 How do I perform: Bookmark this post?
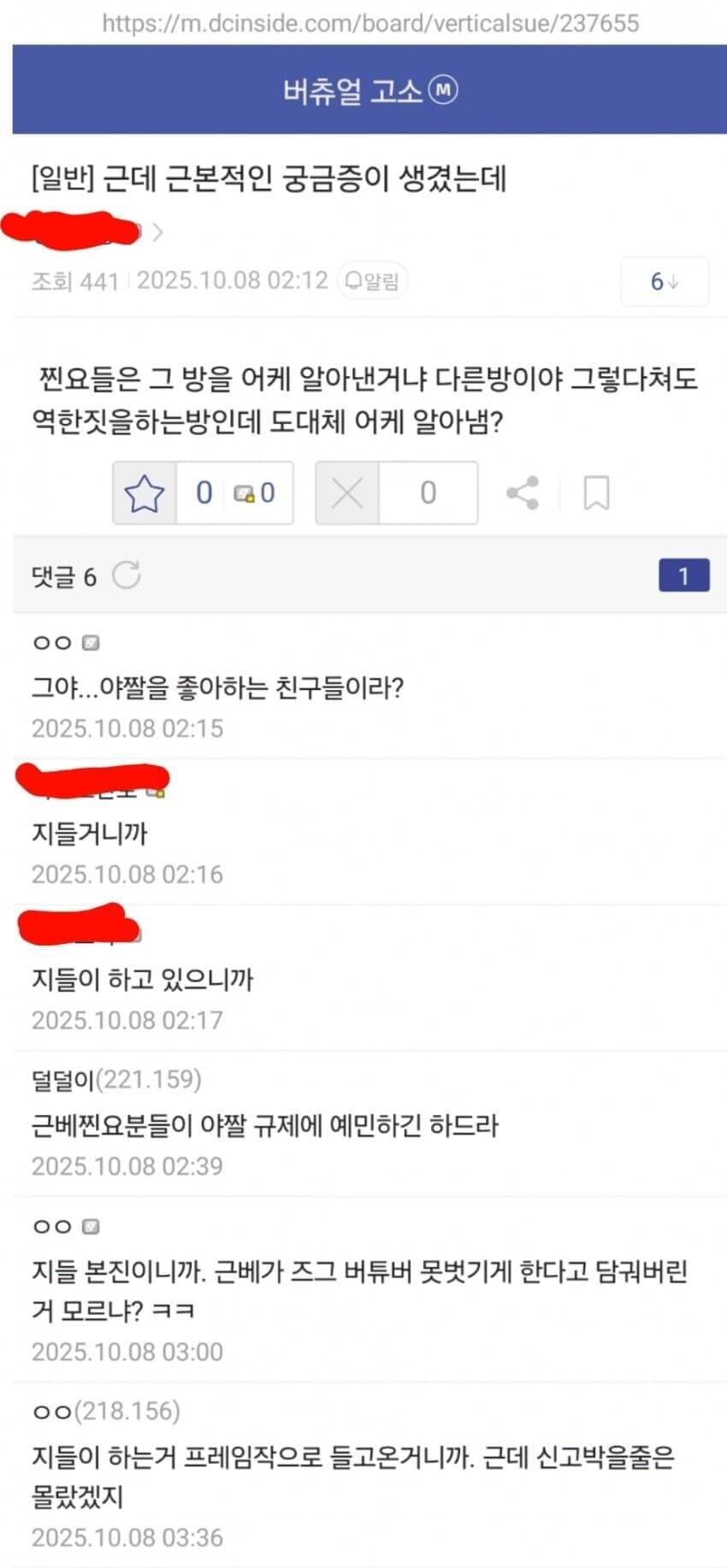tap(595, 493)
